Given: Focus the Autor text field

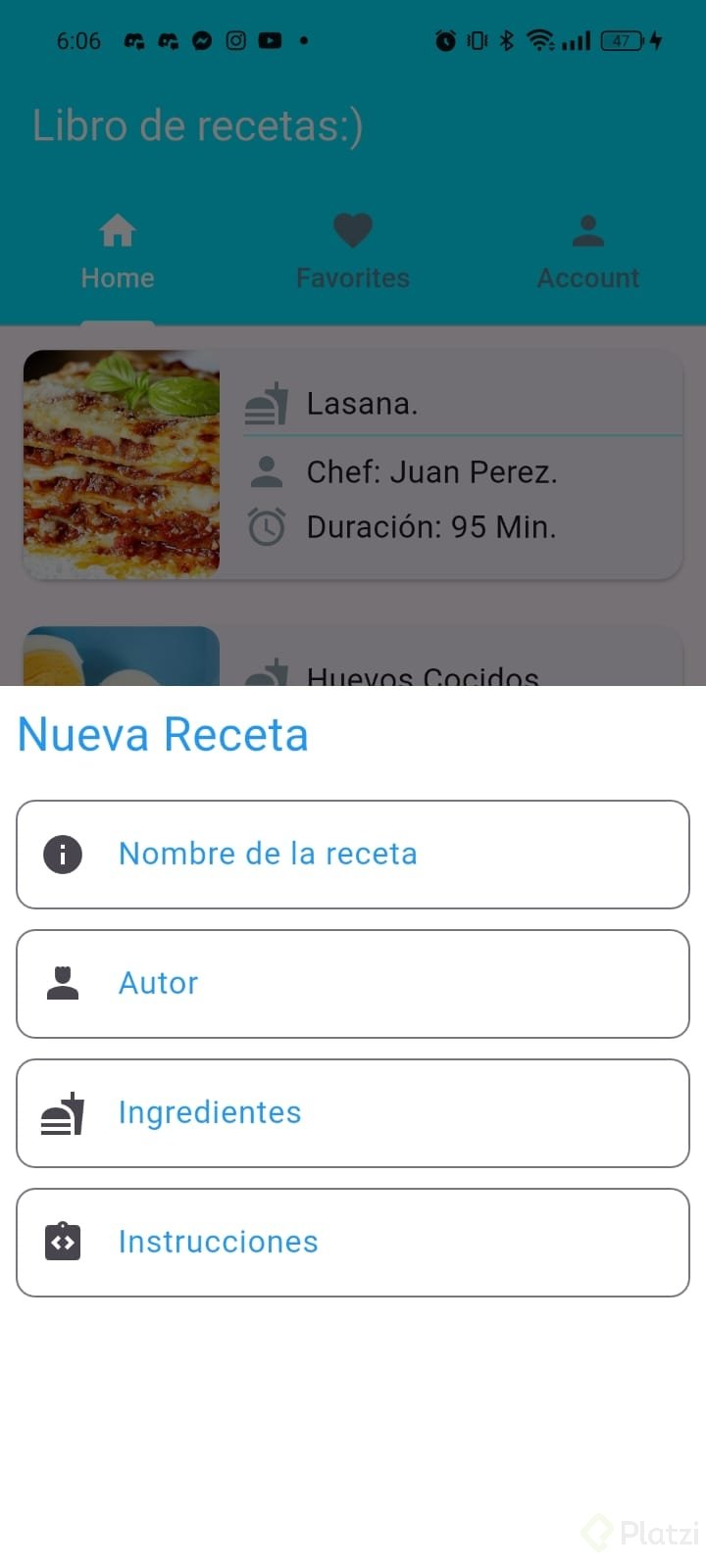Looking at the screenshot, I should pos(353,984).
